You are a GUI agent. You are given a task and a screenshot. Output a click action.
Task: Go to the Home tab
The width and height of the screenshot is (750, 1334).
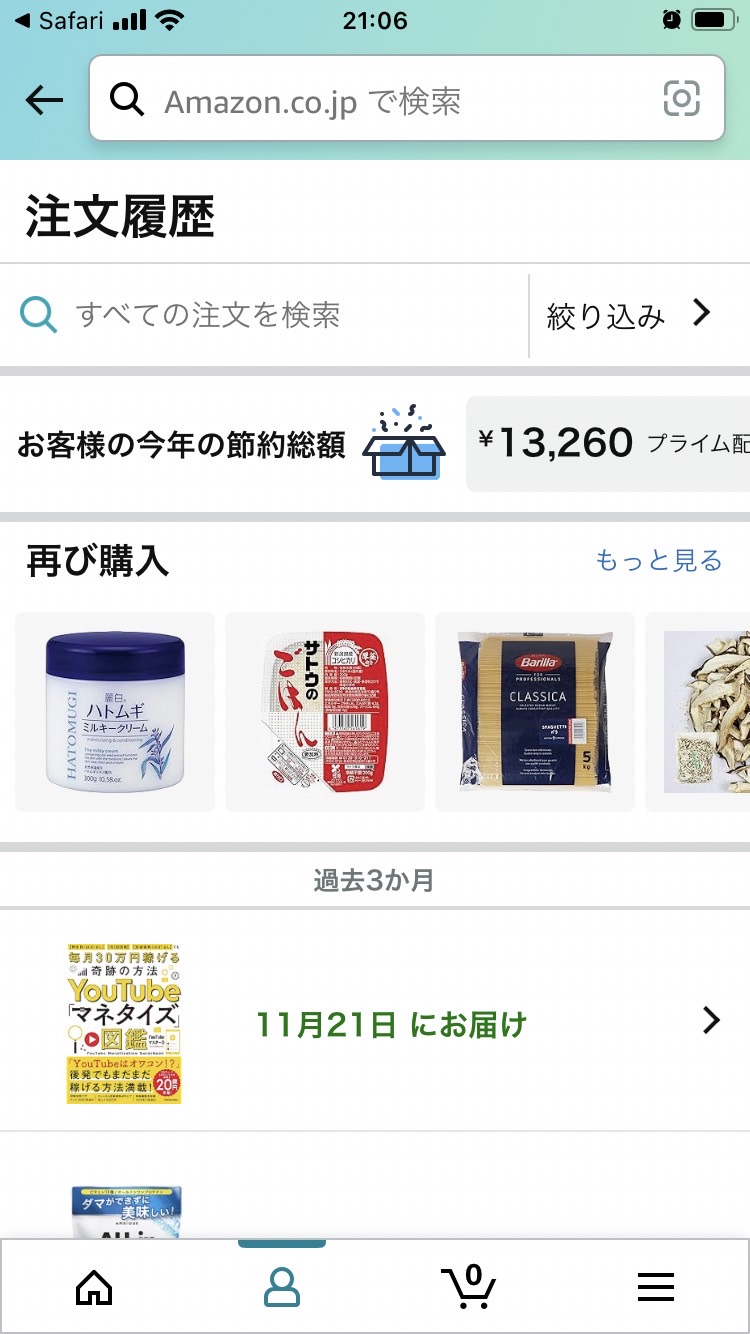point(95,1287)
